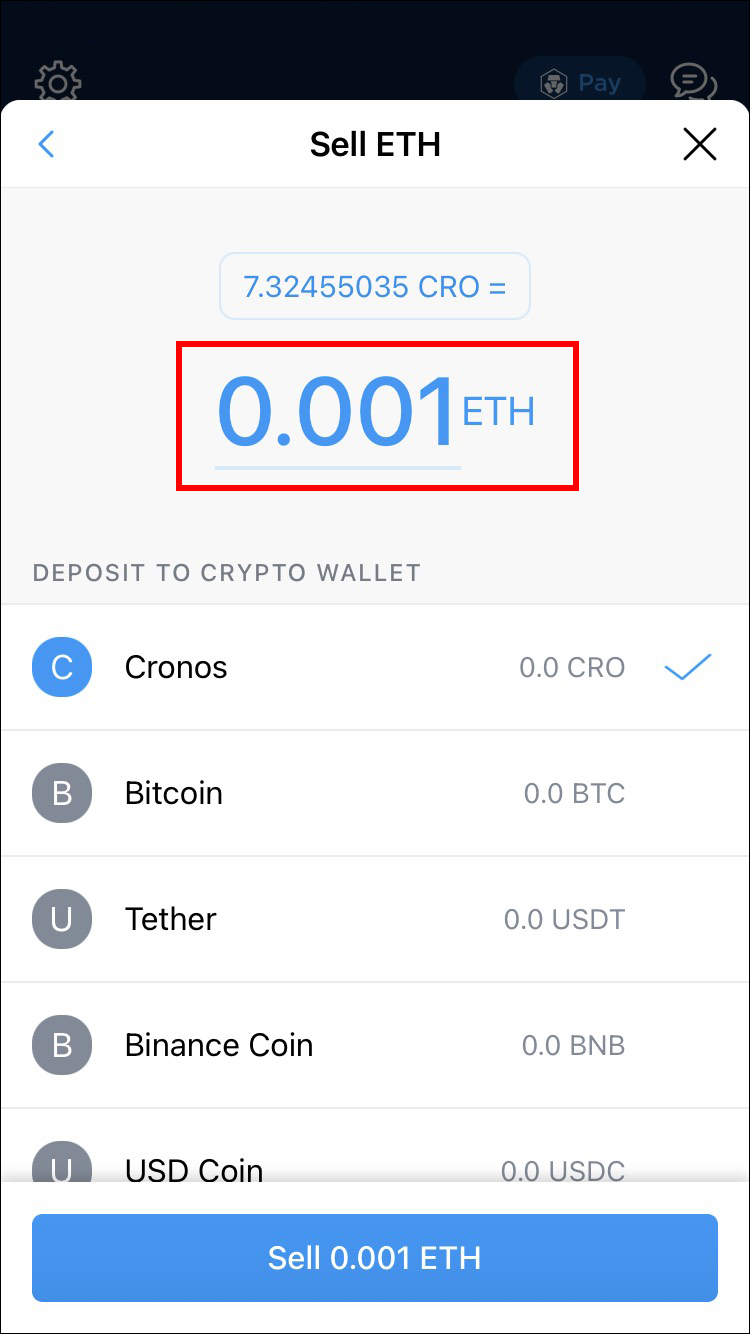Tap the ETH currency label
The image size is (750, 1334).
(497, 408)
